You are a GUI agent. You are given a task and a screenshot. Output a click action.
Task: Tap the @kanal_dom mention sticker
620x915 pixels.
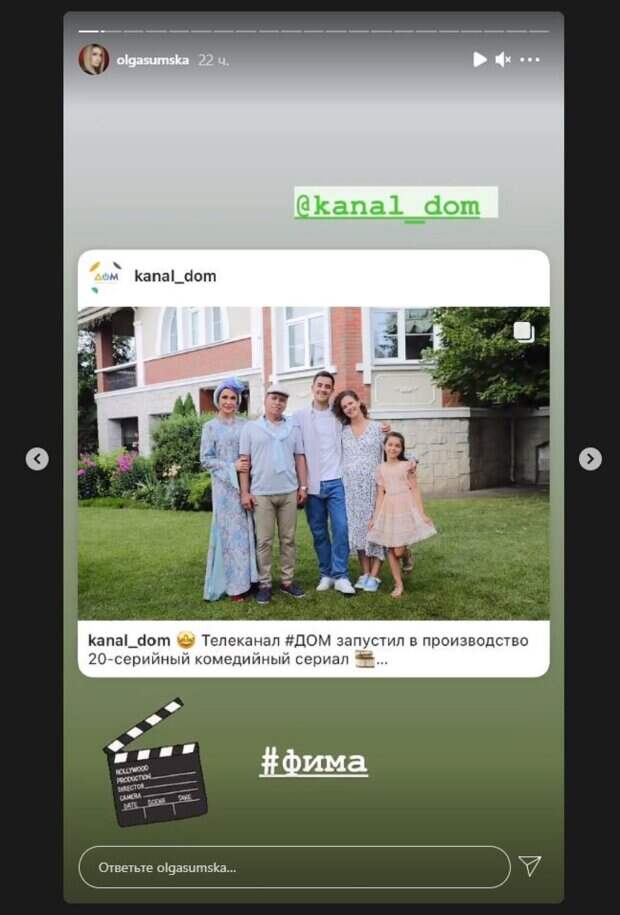[387, 205]
